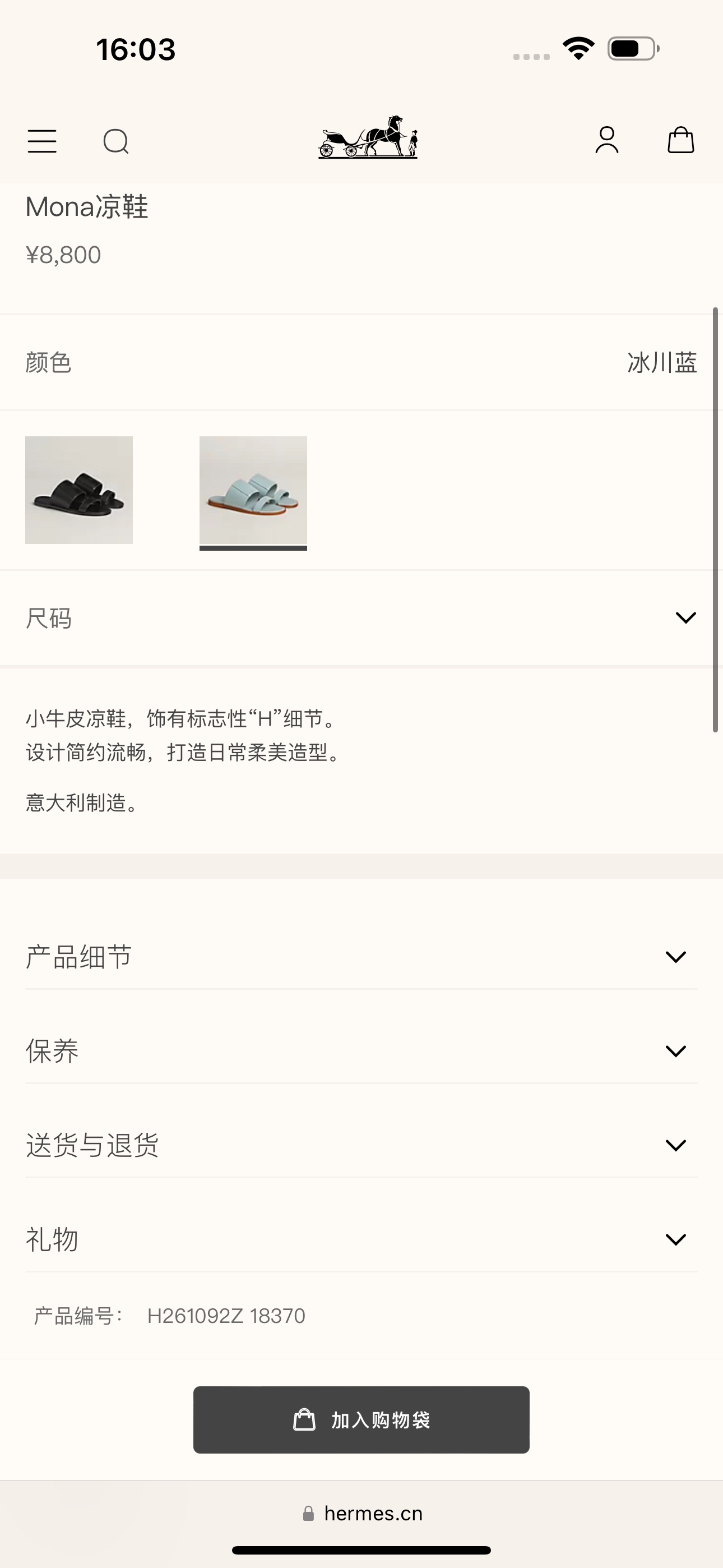The width and height of the screenshot is (723, 1568).
Task: Open the 尺码 size dropdown
Action: tap(361, 618)
